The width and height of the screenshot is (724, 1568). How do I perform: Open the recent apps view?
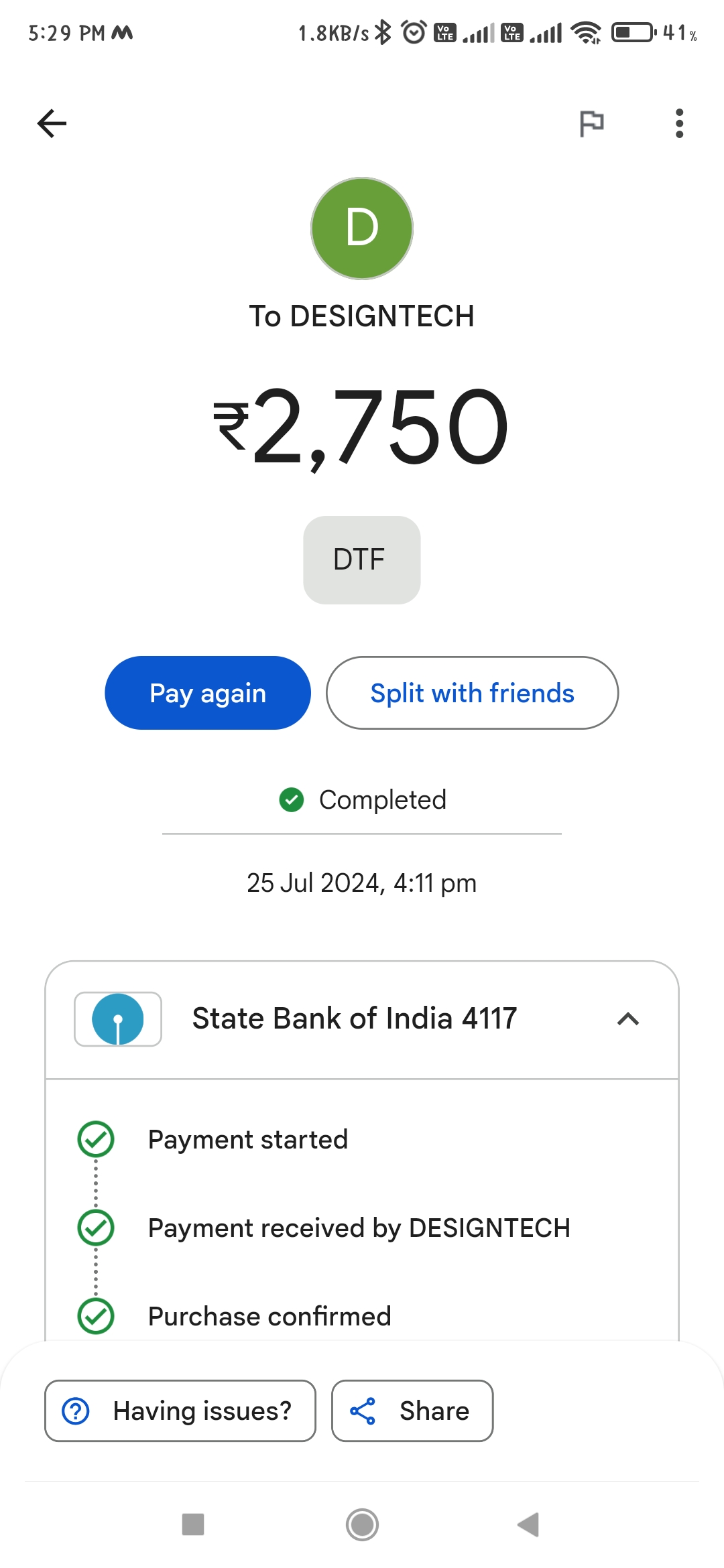pos(193,1524)
